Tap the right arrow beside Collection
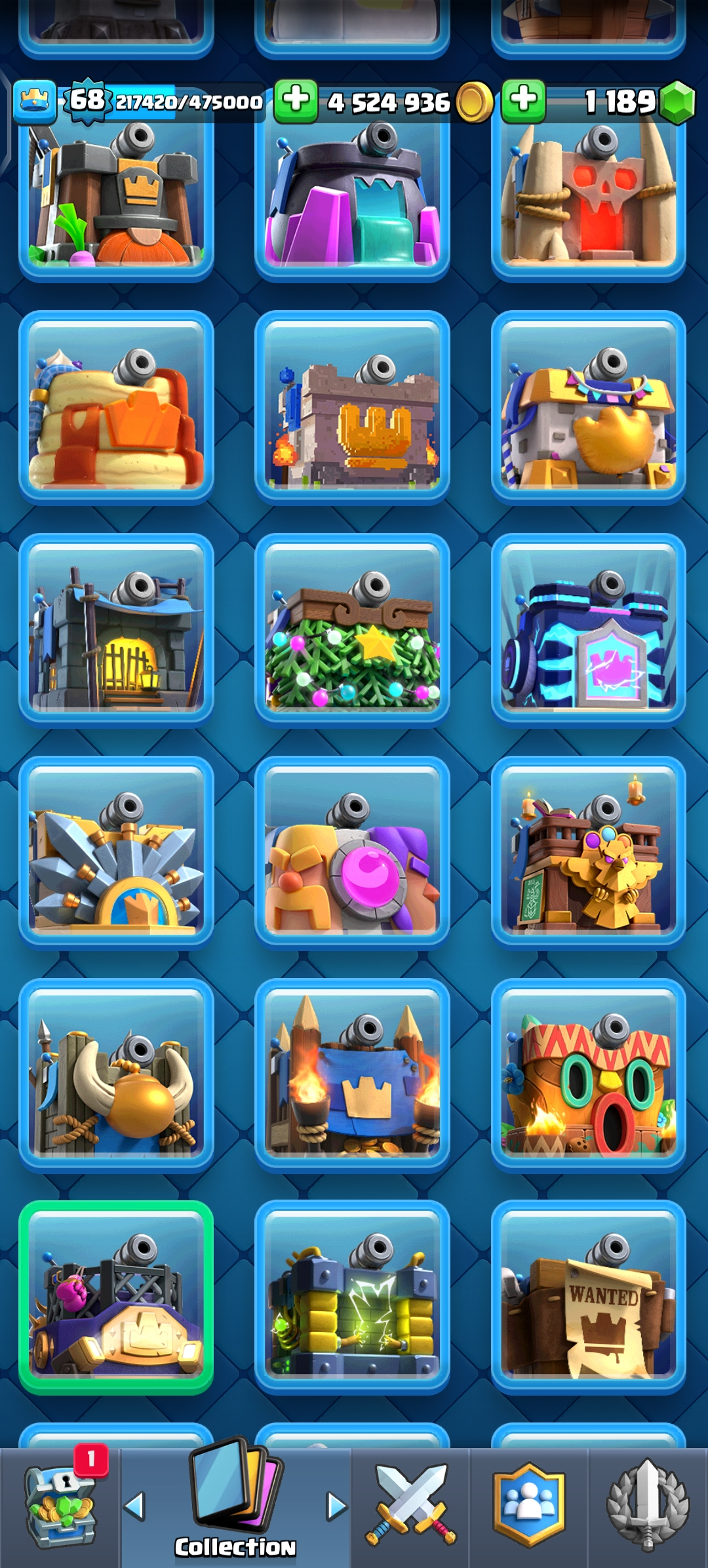 [x=336, y=1506]
